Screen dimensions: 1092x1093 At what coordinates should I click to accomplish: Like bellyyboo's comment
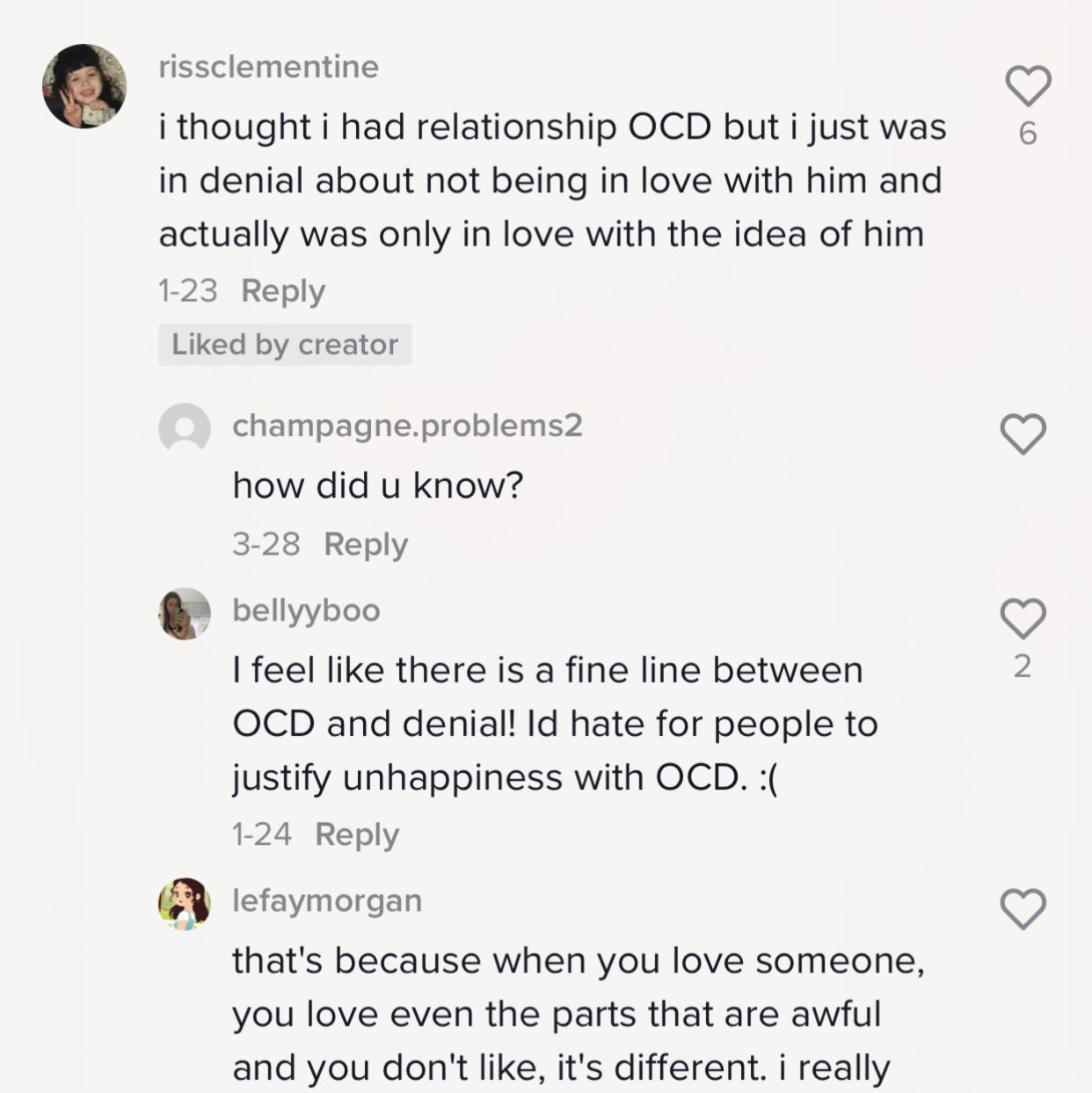[x=1023, y=619]
